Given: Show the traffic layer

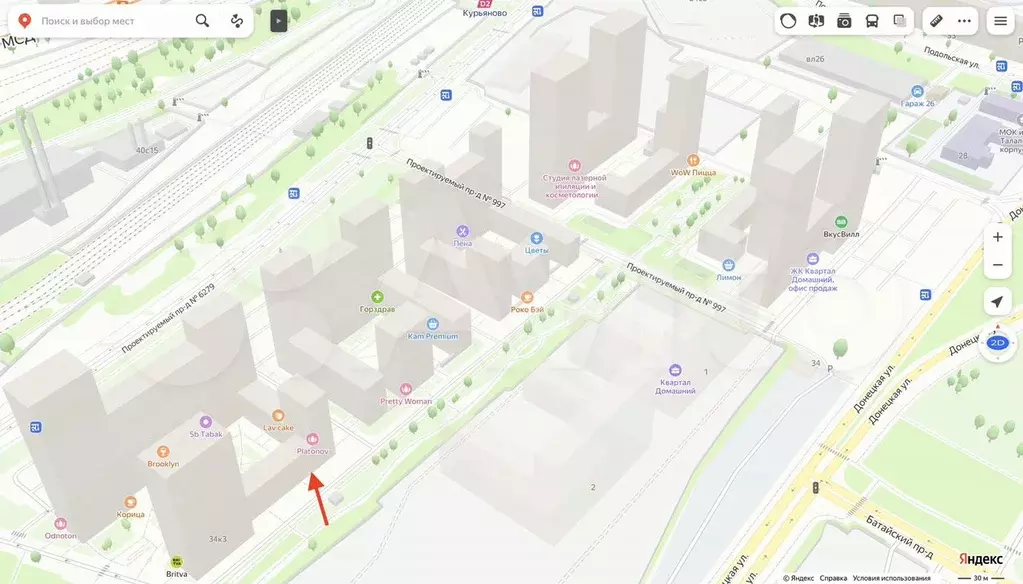Looking at the screenshot, I should [x=788, y=21].
